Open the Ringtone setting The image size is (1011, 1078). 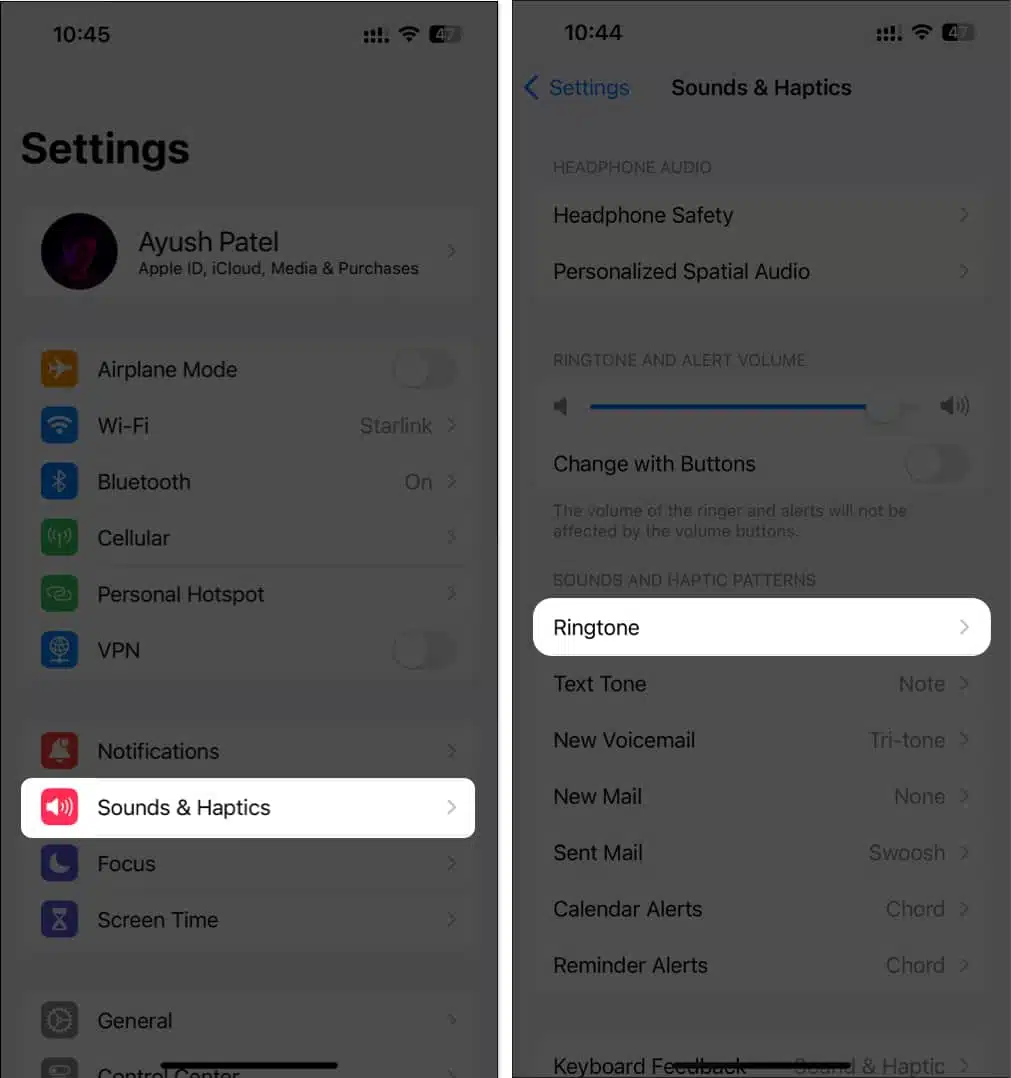coord(760,627)
